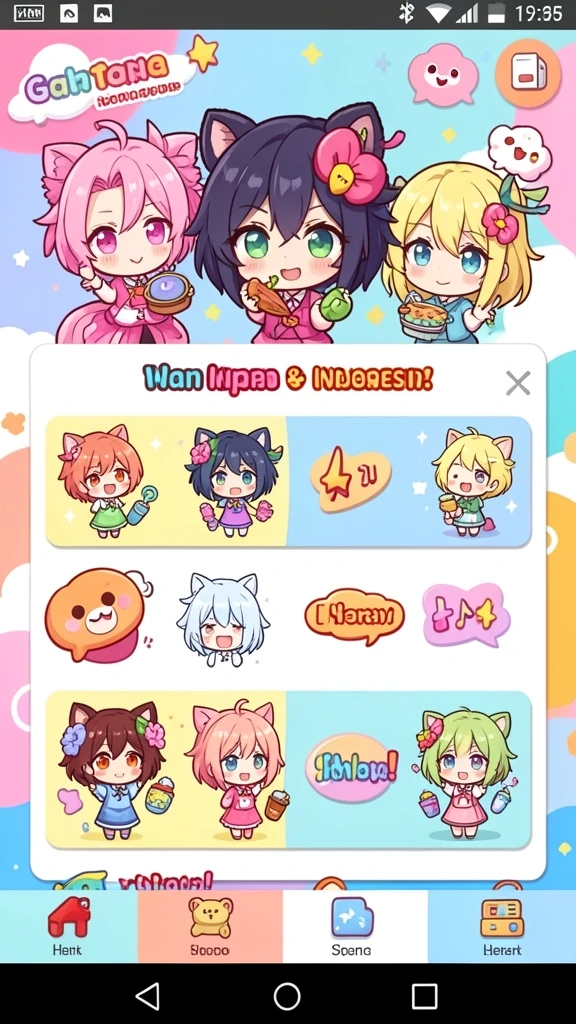The image size is (576, 1024).
Task: Switch to the red house tab
Action: [x=69, y=926]
